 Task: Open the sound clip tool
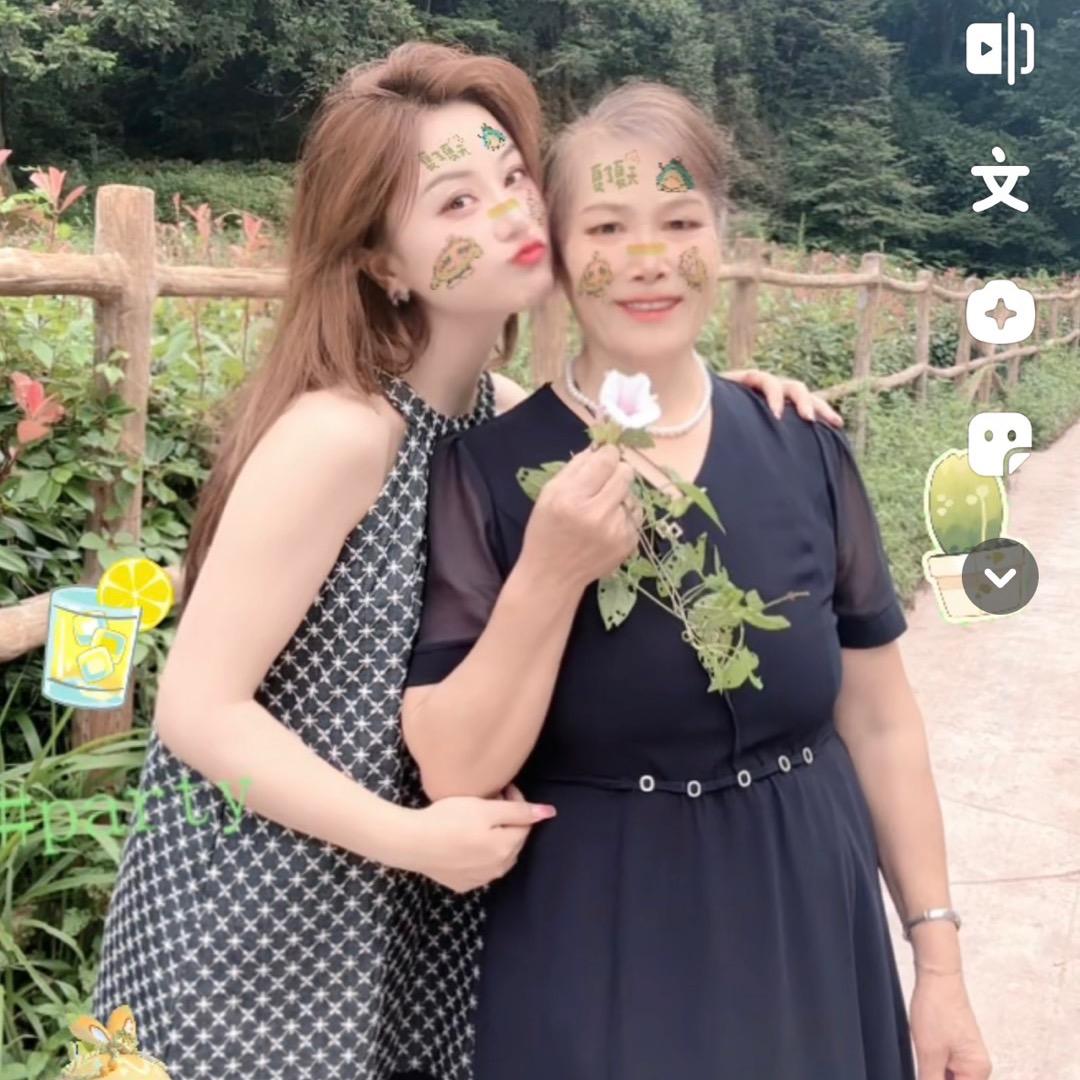[x=1000, y=47]
